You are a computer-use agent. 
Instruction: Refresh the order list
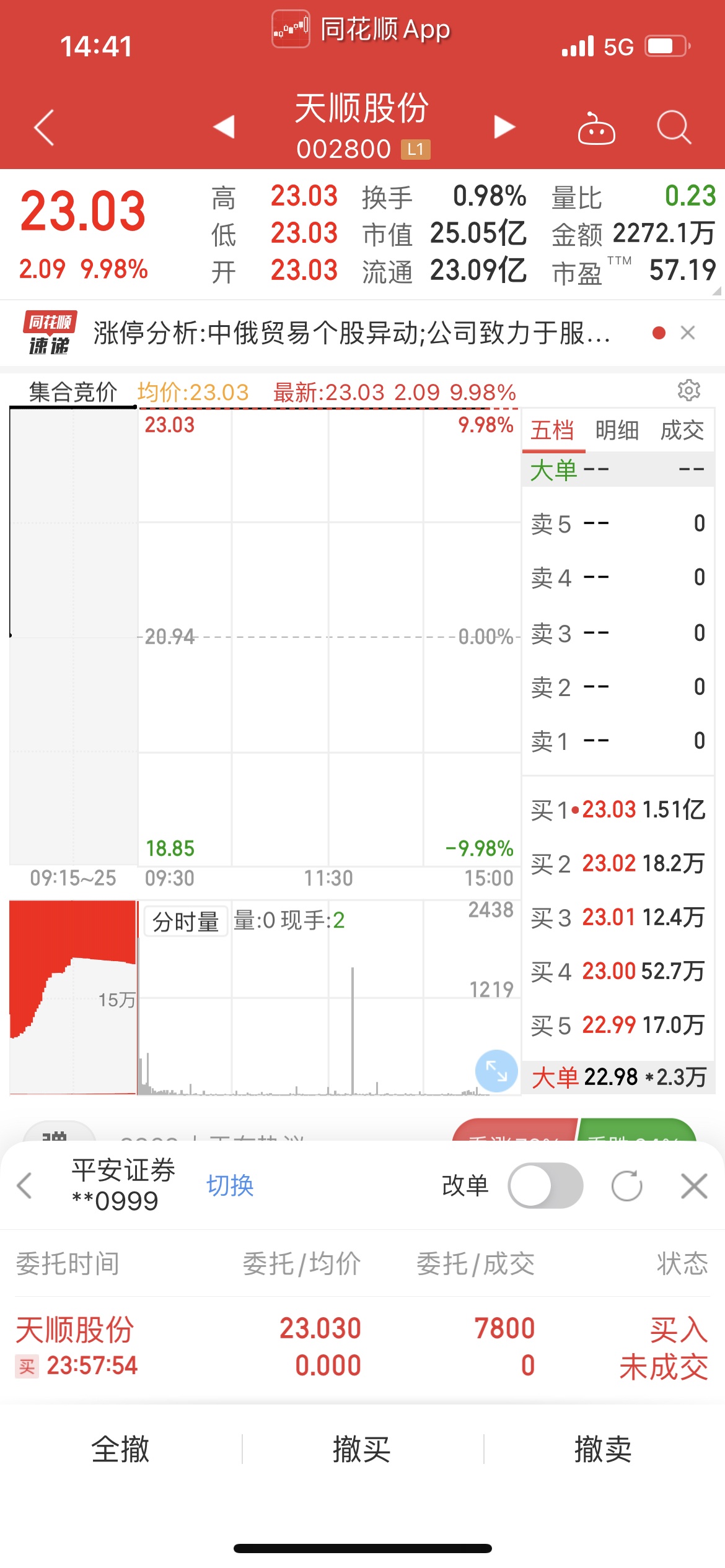tap(626, 1186)
